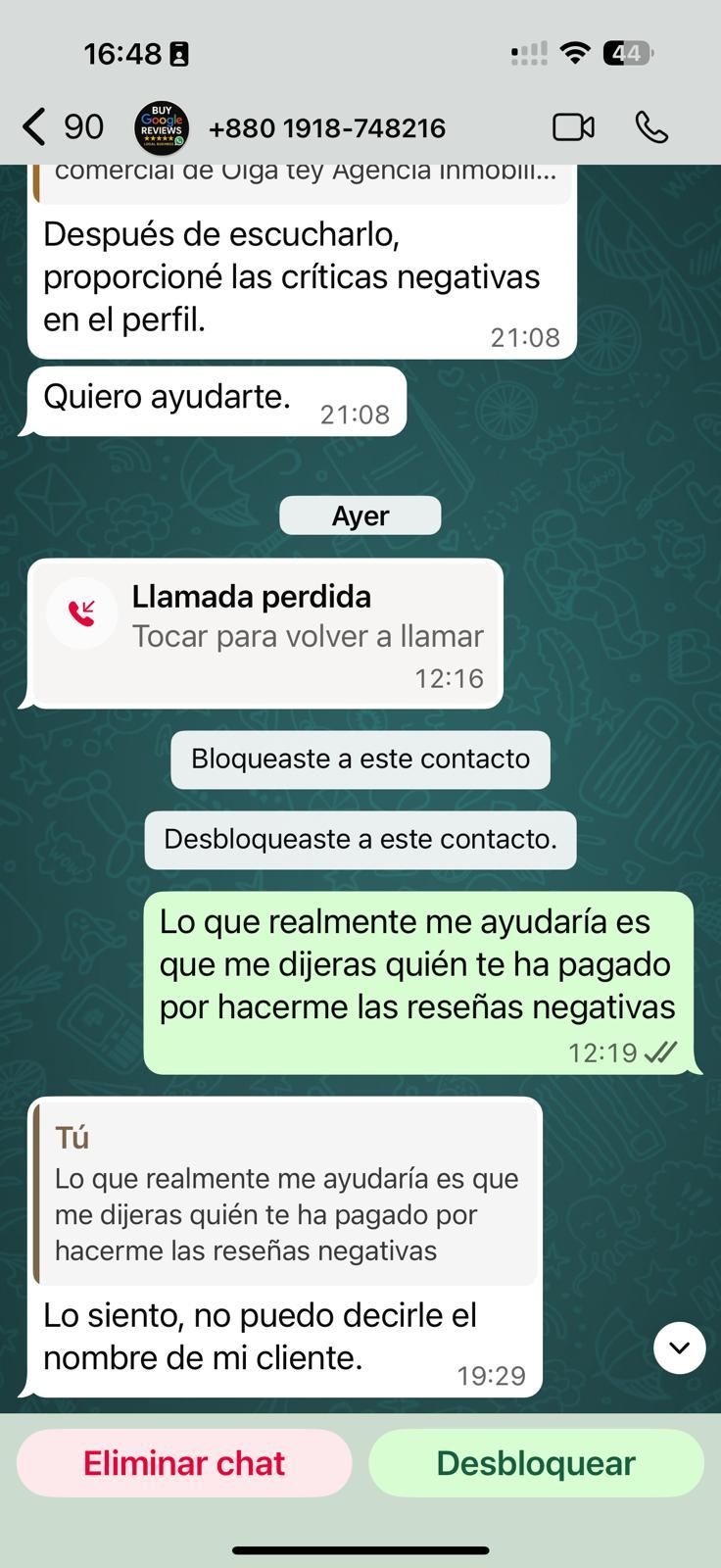721x1568 pixels.
Task: Tap the missed call to call back
Action: point(264,632)
